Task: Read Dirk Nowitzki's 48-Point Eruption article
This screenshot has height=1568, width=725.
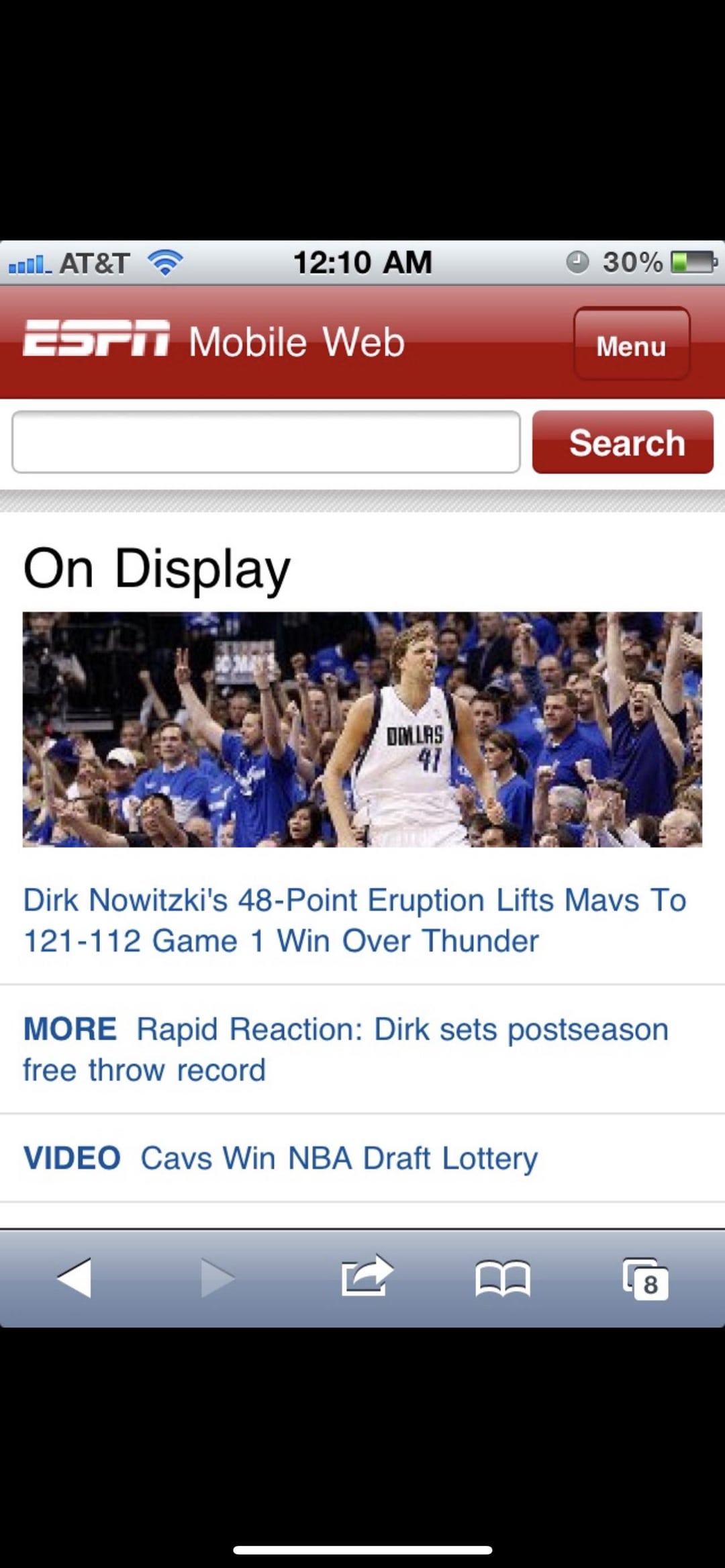Action: (x=354, y=920)
